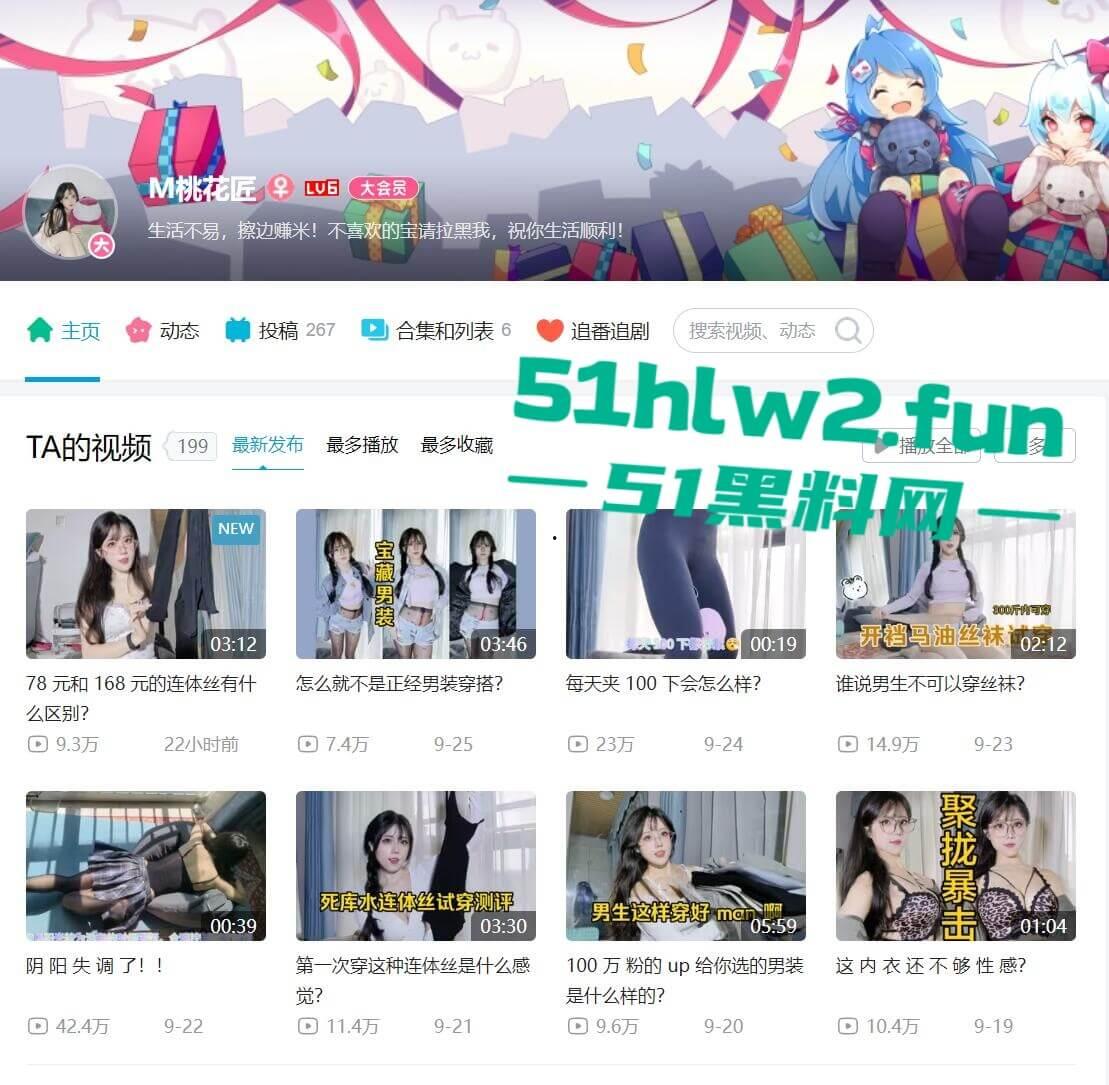Screen dimensions: 1109x1085
Task: Open the 动态 tab
Action: [x=162, y=331]
